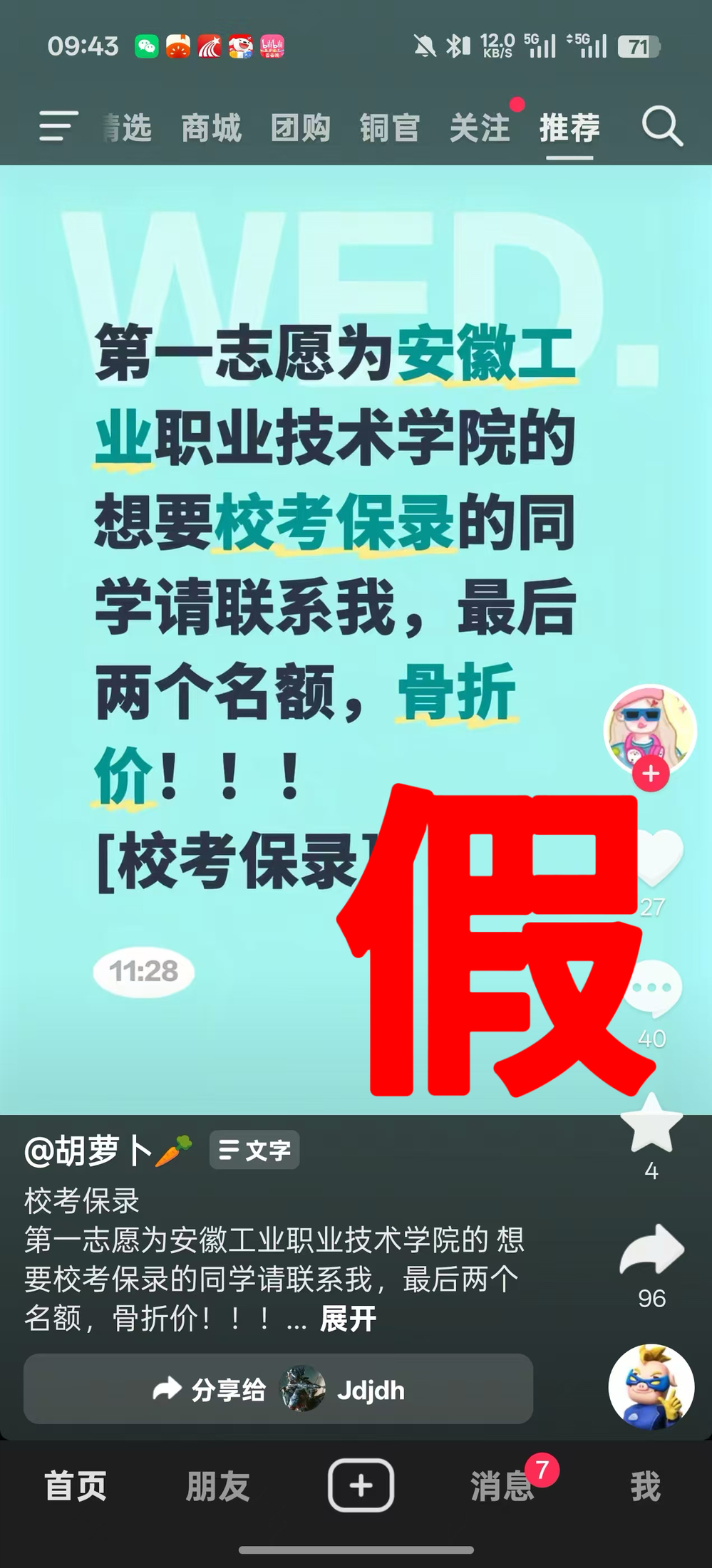Go to the 朋友 friends tab
712x1568 pixels.
(217, 1486)
